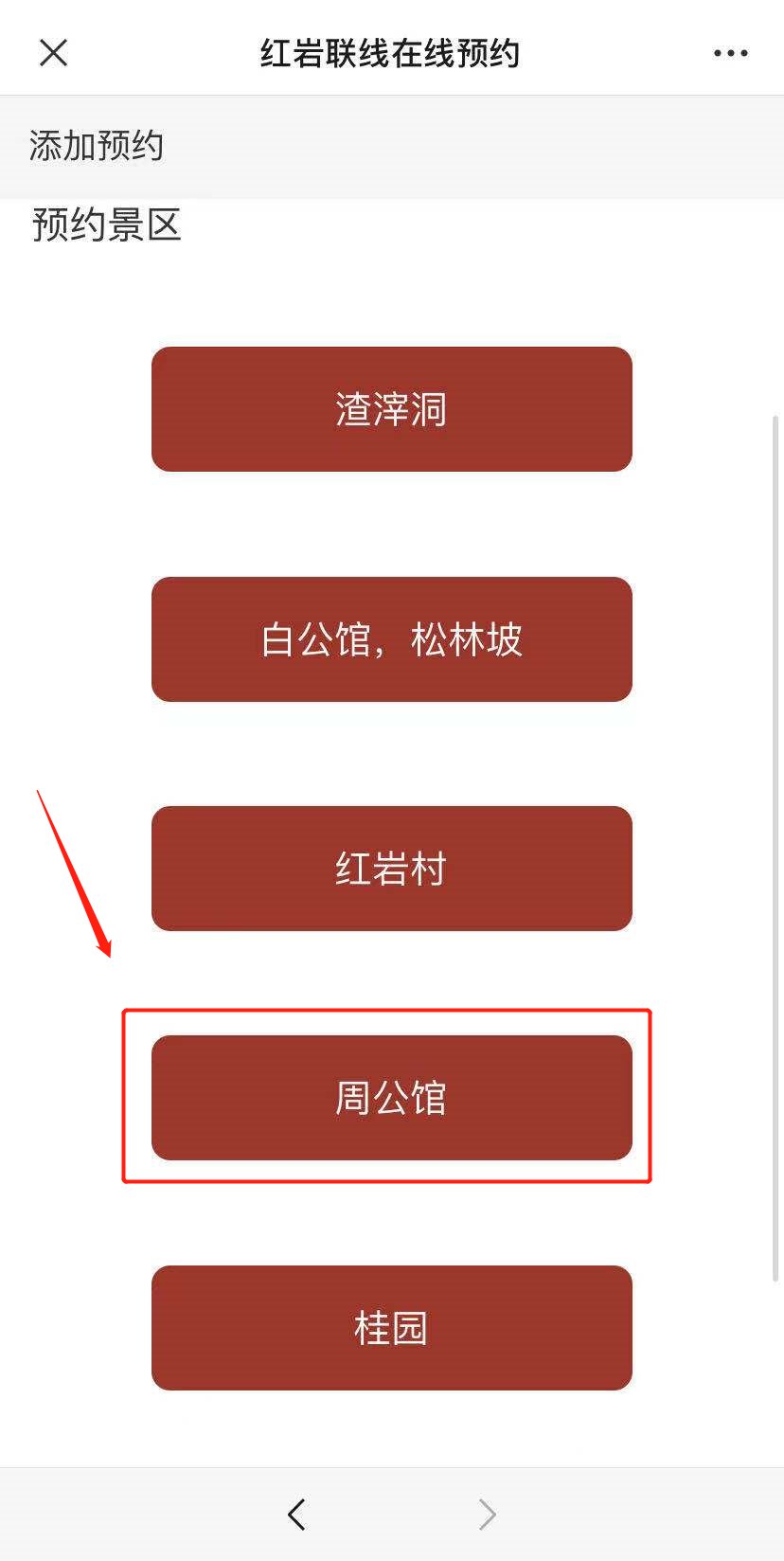Choose 白公馆，松林坡 for reservation
This screenshot has width=784, height=1561.
point(391,639)
